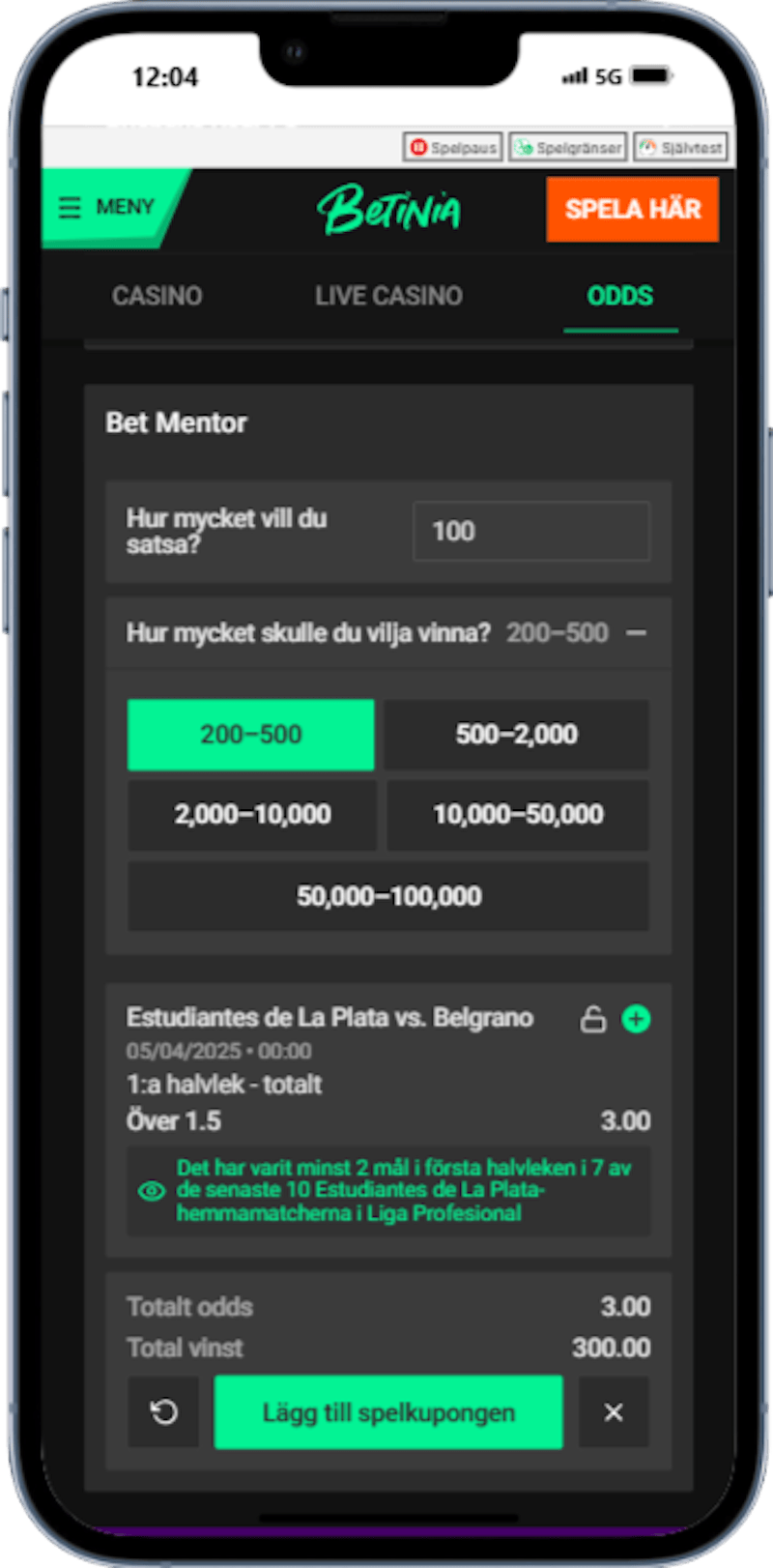Image resolution: width=773 pixels, height=1568 pixels.
Task: Open the MENY drawer menu
Action: tap(108, 208)
